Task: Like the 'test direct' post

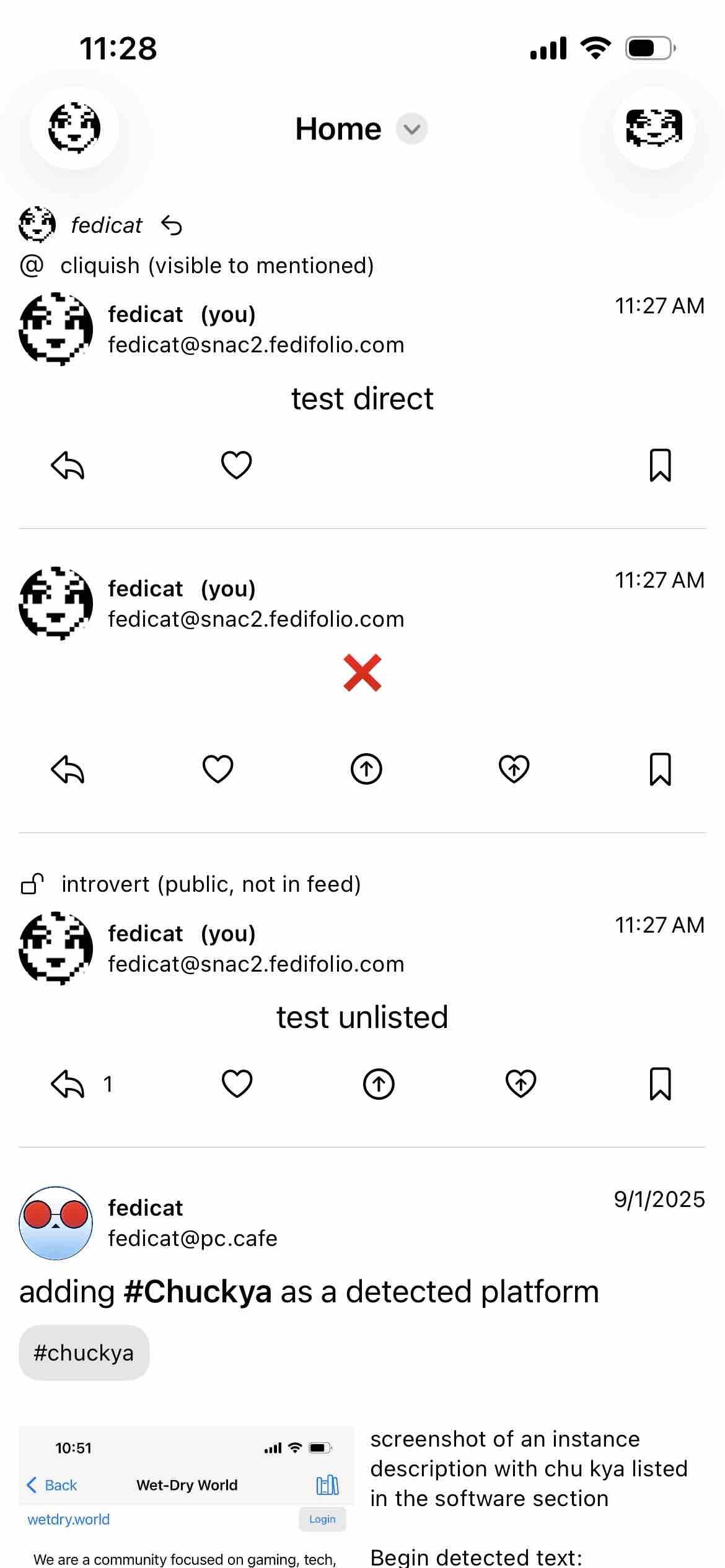Action: pyautogui.click(x=237, y=465)
